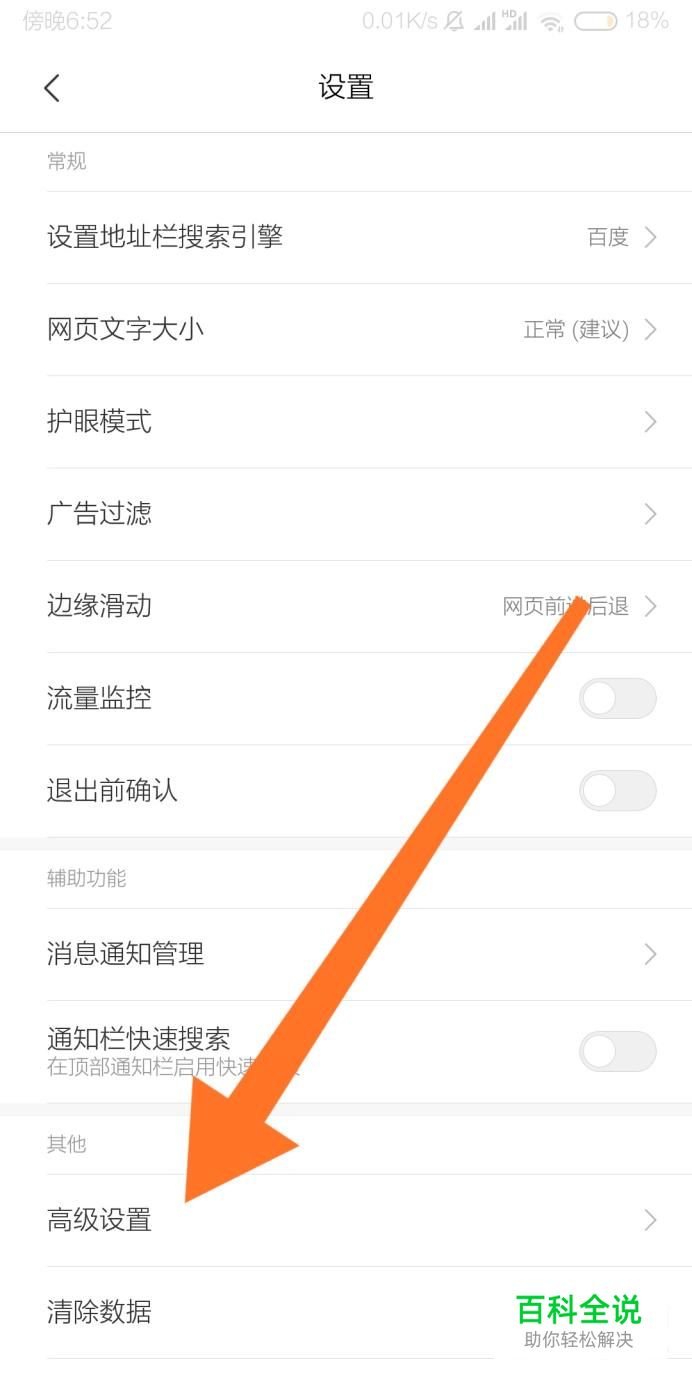Screen dimensions: 692x1384
Task: Go back from the 设置 page
Action: pos(52,88)
